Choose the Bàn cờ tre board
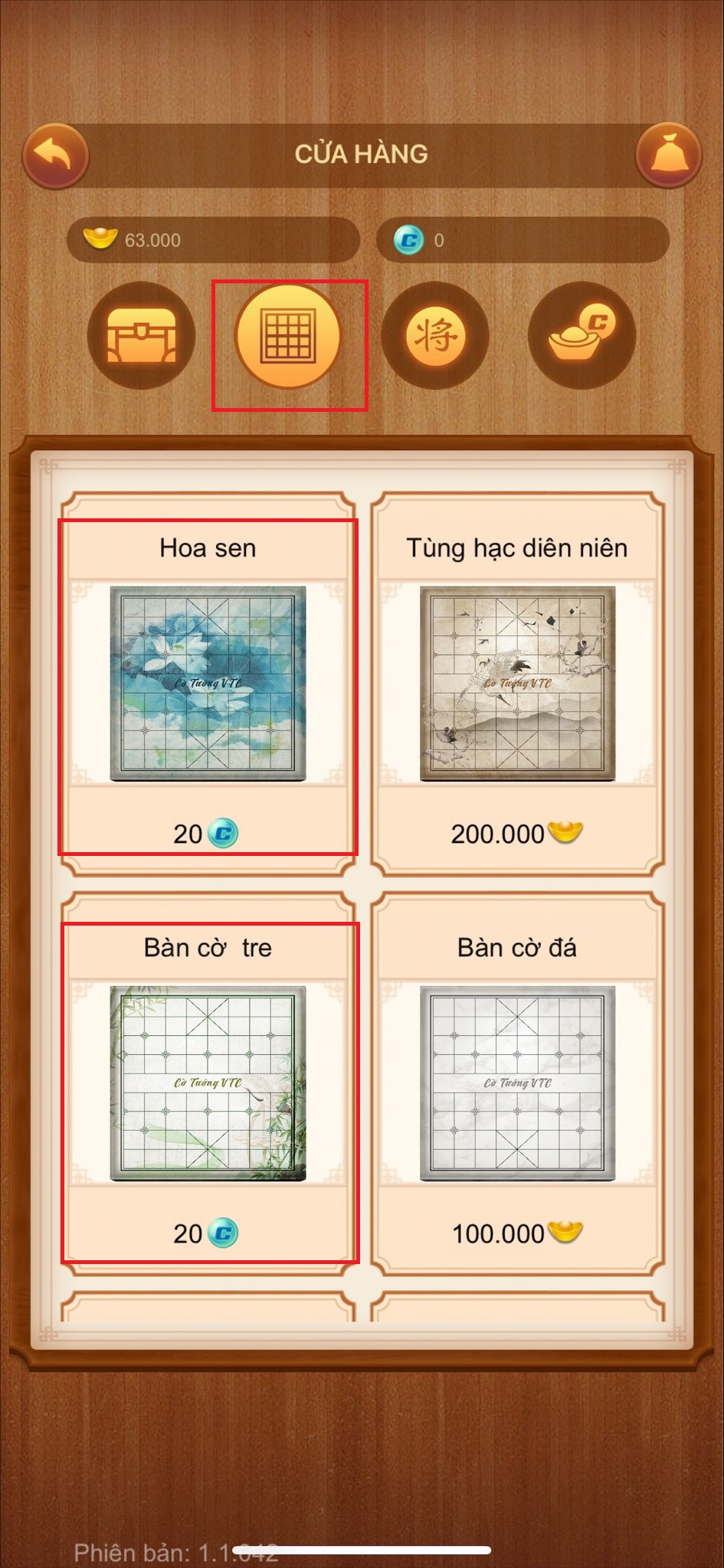The height and width of the screenshot is (1568, 724). (208, 1083)
